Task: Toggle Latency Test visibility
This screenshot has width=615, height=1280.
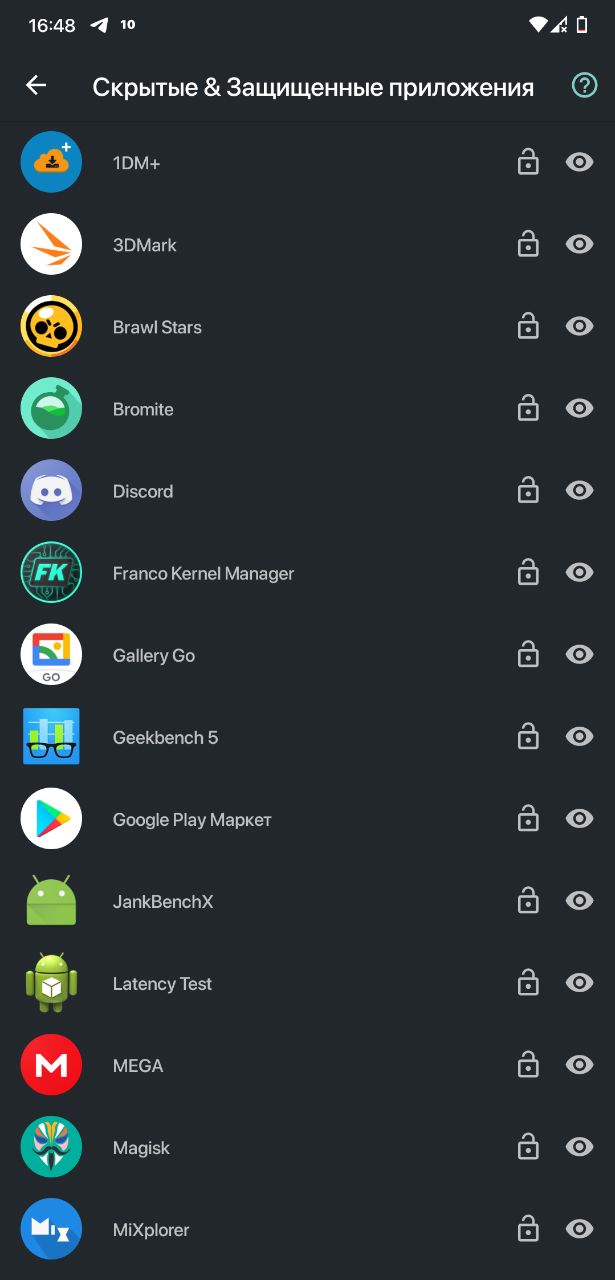Action: pyautogui.click(x=580, y=983)
